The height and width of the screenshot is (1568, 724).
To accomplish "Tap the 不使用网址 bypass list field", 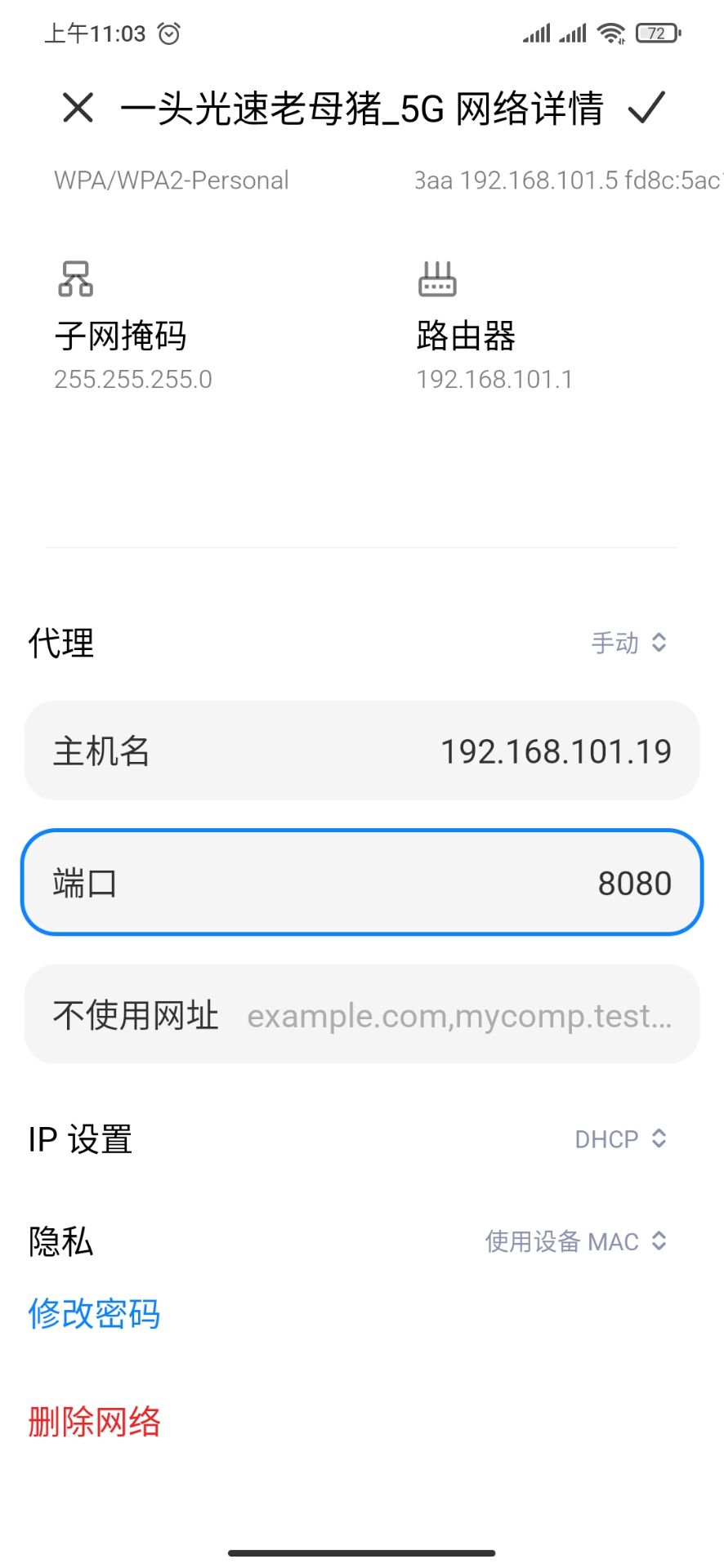I will (x=362, y=1014).
